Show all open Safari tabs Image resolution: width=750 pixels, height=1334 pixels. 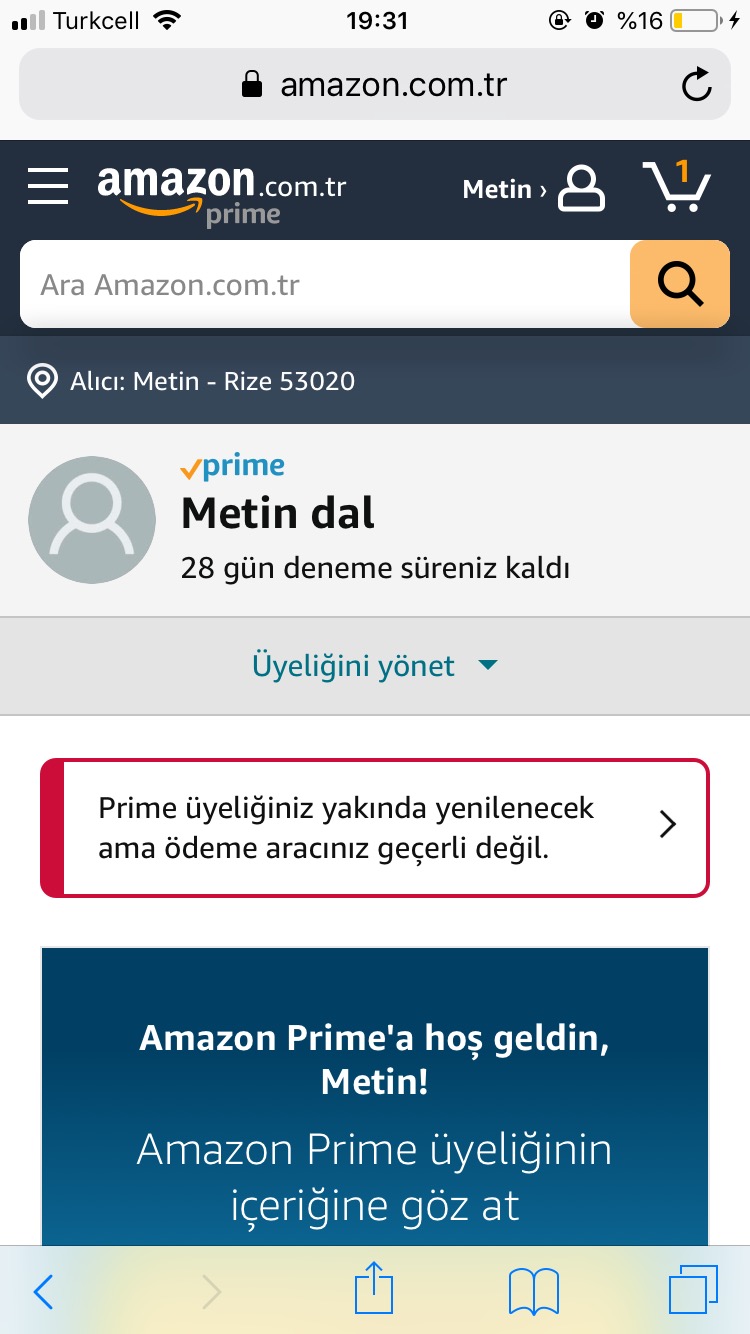pos(692,1290)
